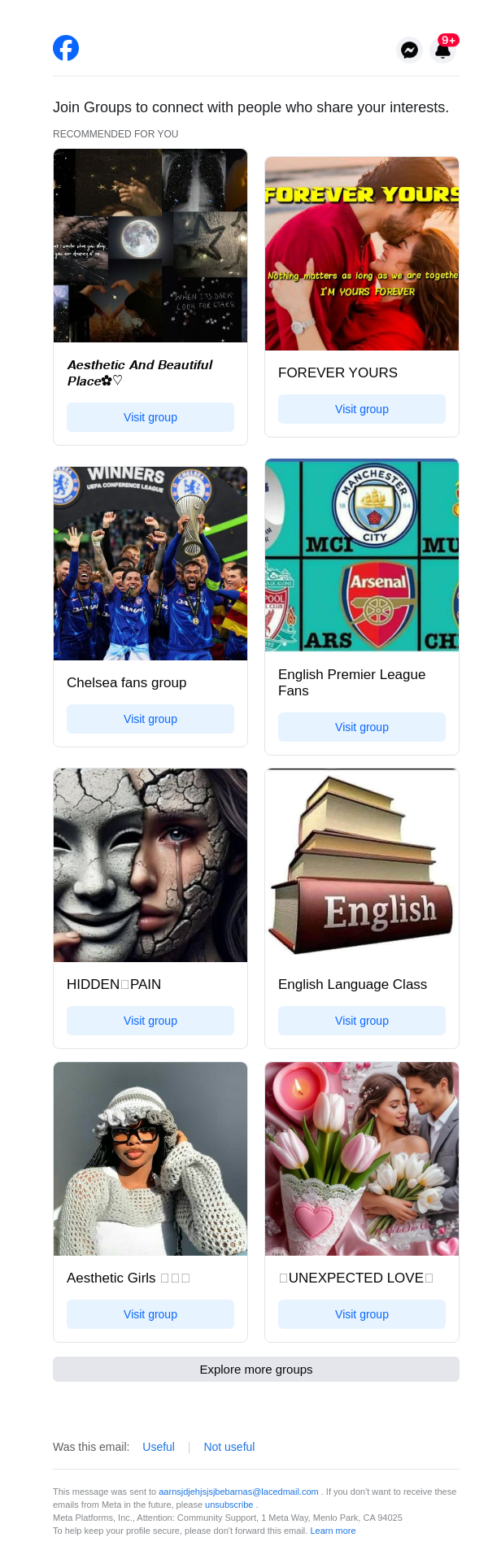
Task: Open the Messenger icon
Action: 410,50
